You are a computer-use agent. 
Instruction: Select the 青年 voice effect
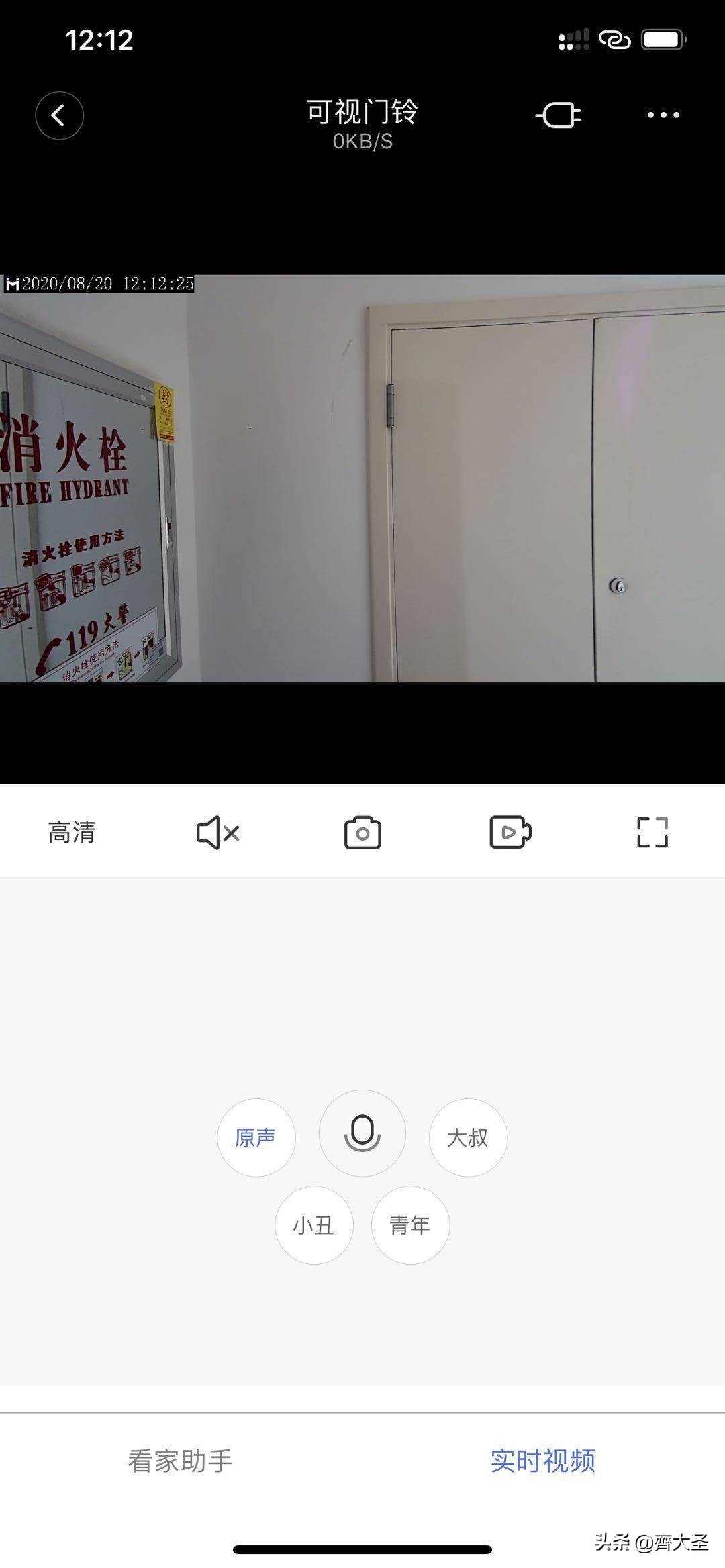click(410, 1225)
